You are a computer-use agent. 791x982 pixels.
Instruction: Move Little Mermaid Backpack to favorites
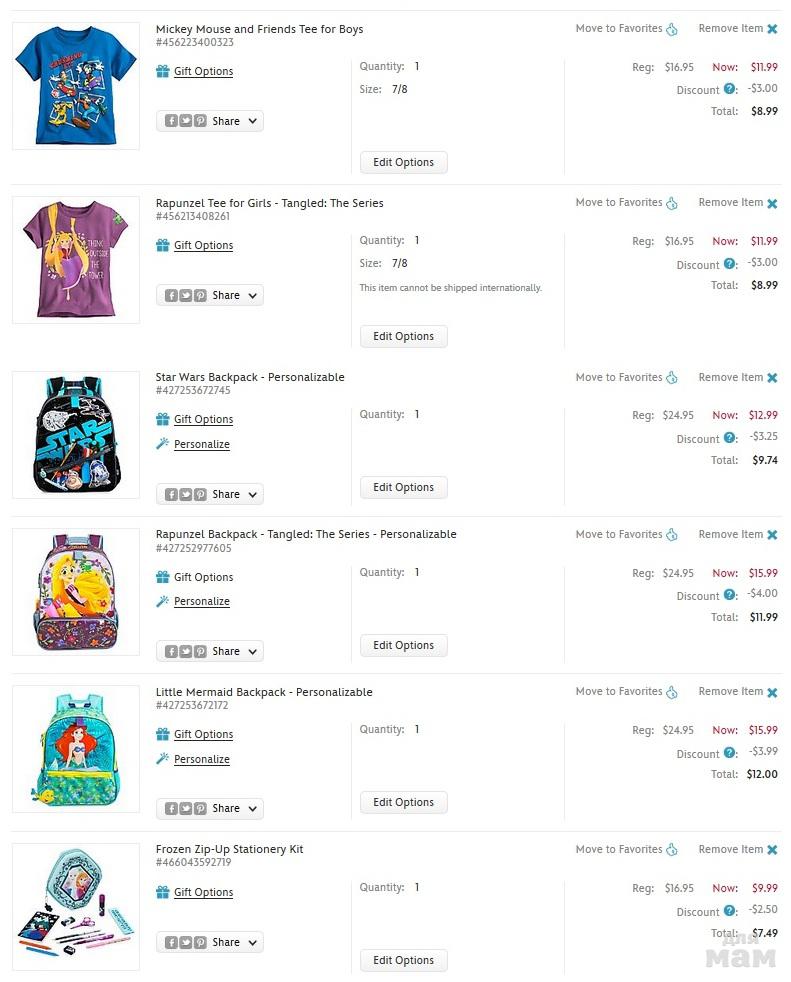tap(626, 692)
